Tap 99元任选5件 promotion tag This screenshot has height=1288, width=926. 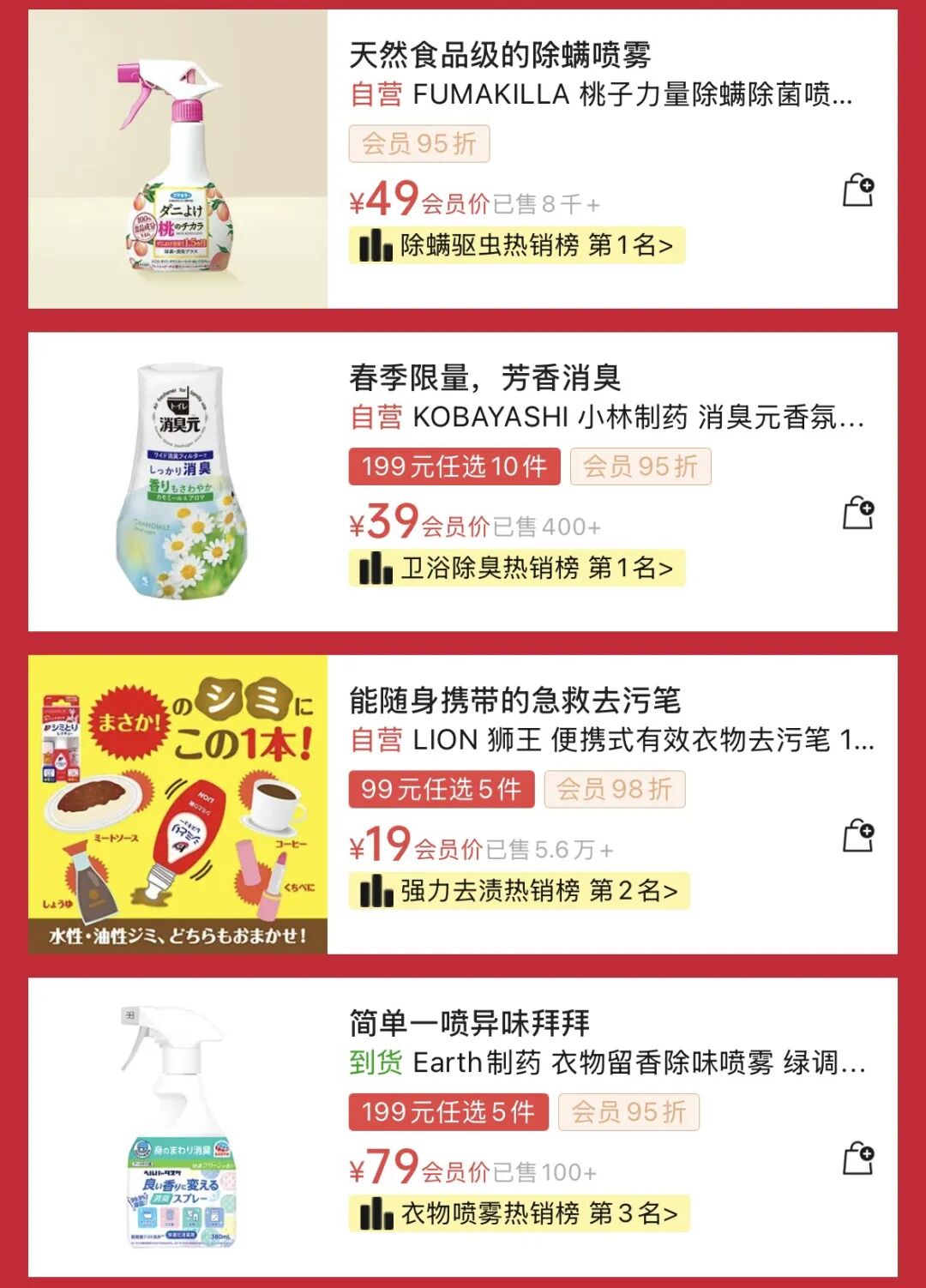[441, 789]
